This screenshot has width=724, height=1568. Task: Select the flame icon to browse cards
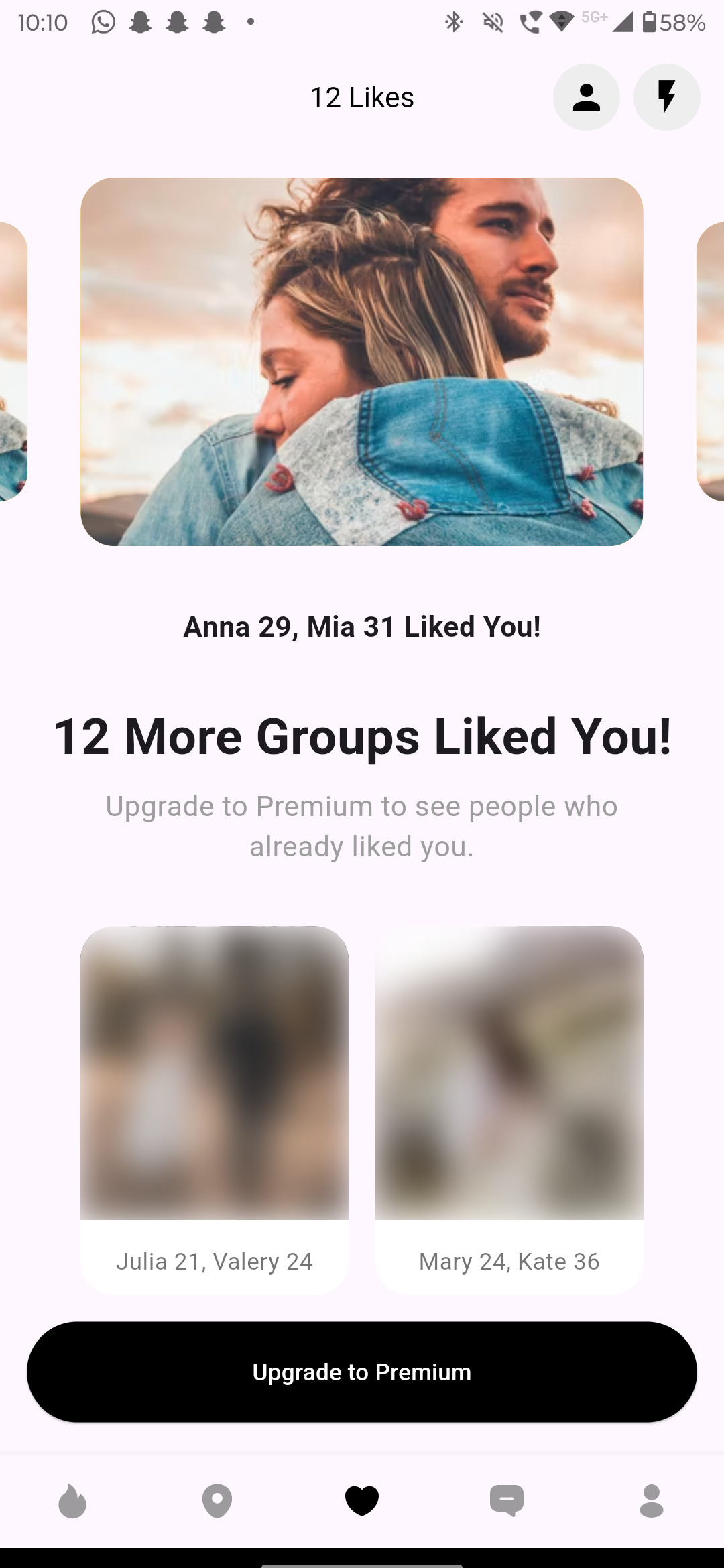click(x=72, y=1501)
